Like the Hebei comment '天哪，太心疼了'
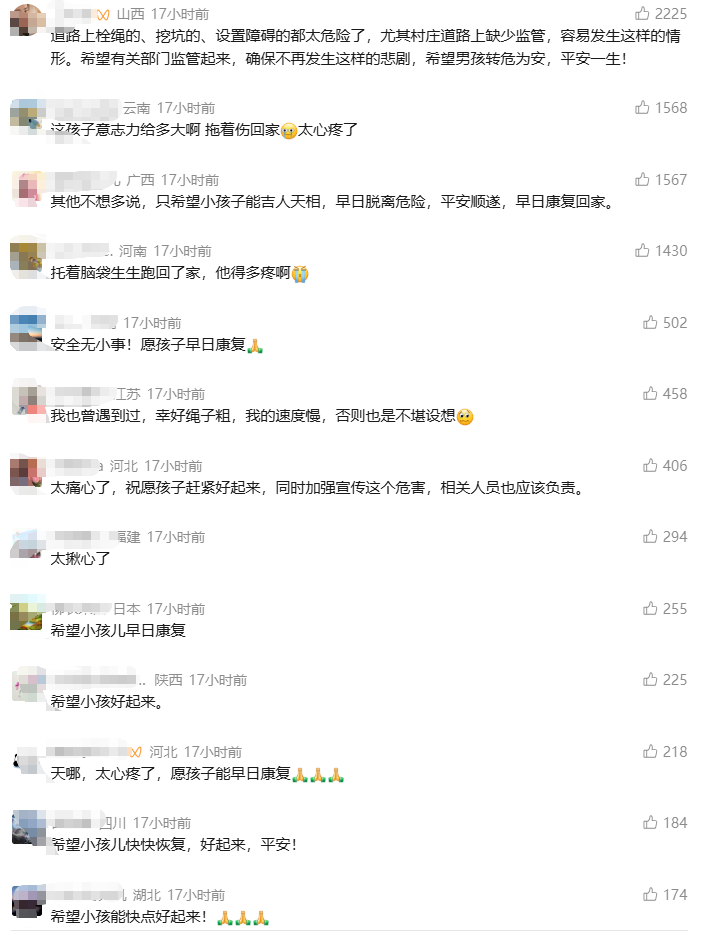 pos(650,751)
